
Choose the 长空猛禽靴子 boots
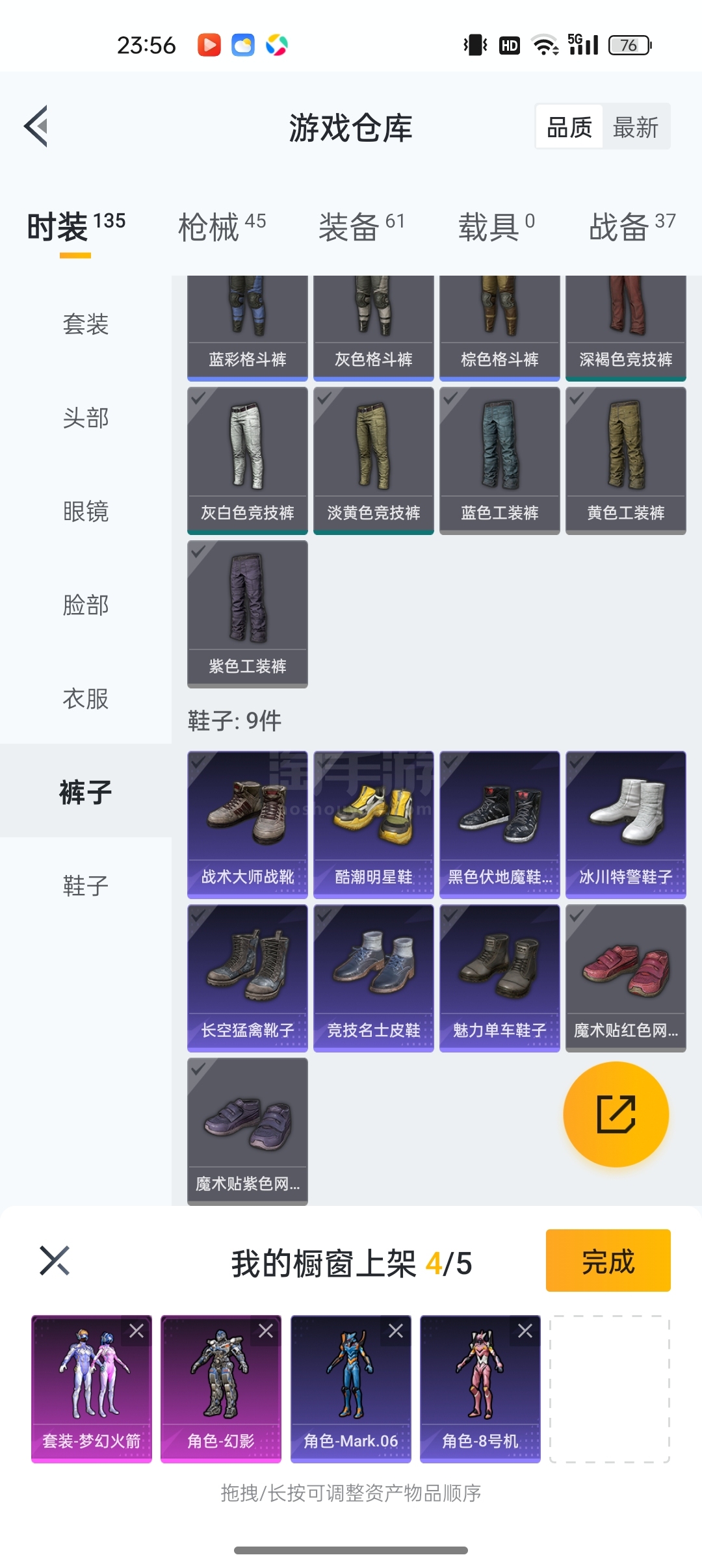click(248, 978)
